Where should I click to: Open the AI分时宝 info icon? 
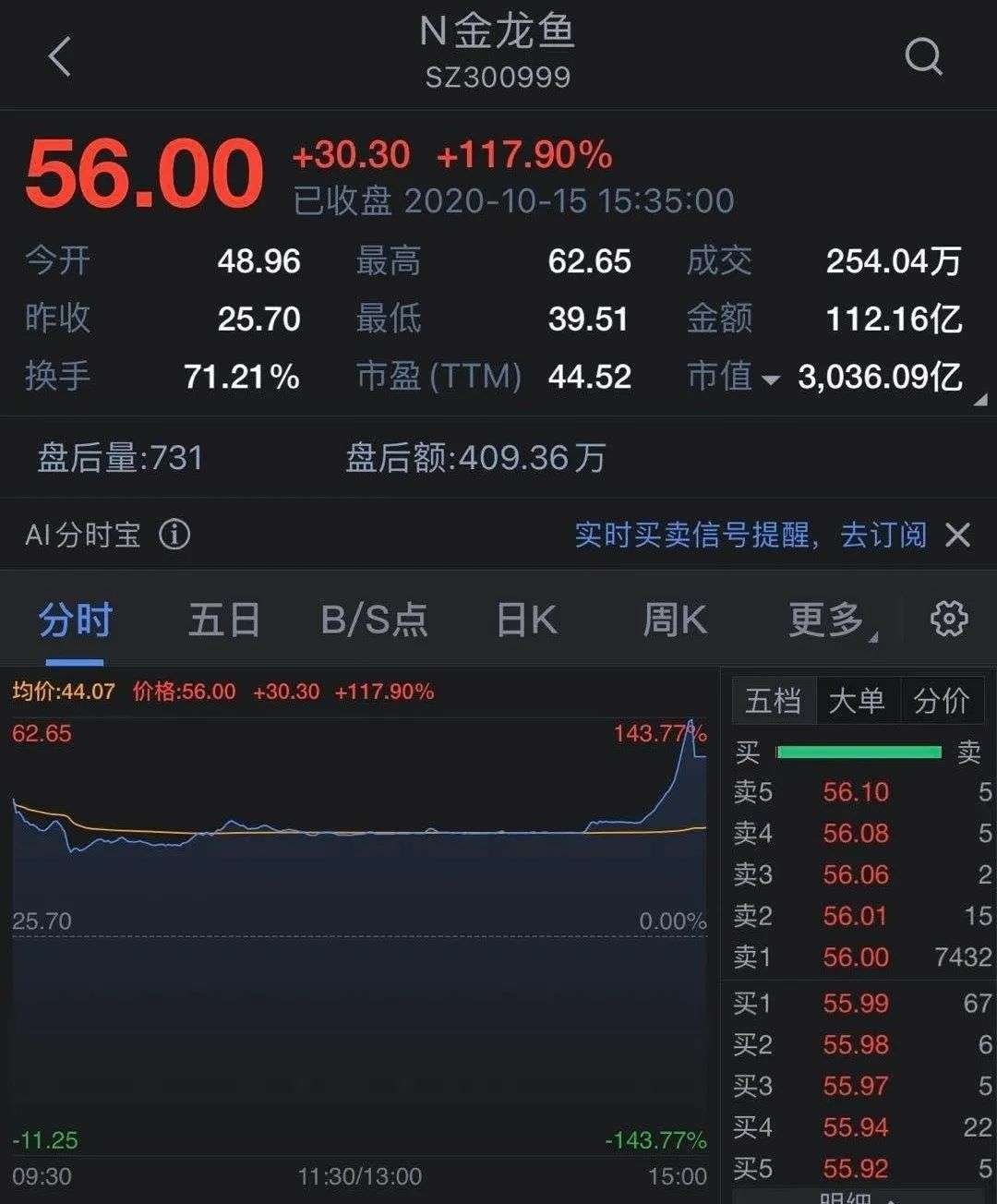point(174,535)
